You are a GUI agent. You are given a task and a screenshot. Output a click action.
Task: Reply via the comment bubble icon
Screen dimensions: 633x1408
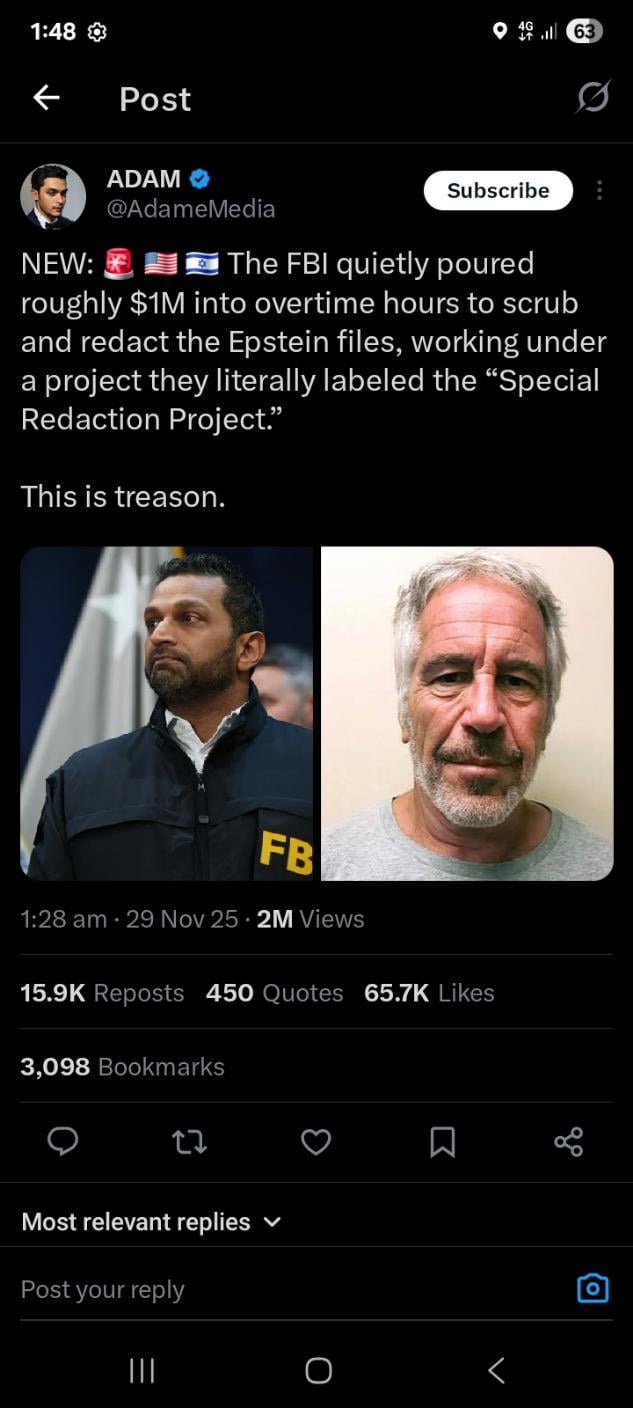[63, 1141]
